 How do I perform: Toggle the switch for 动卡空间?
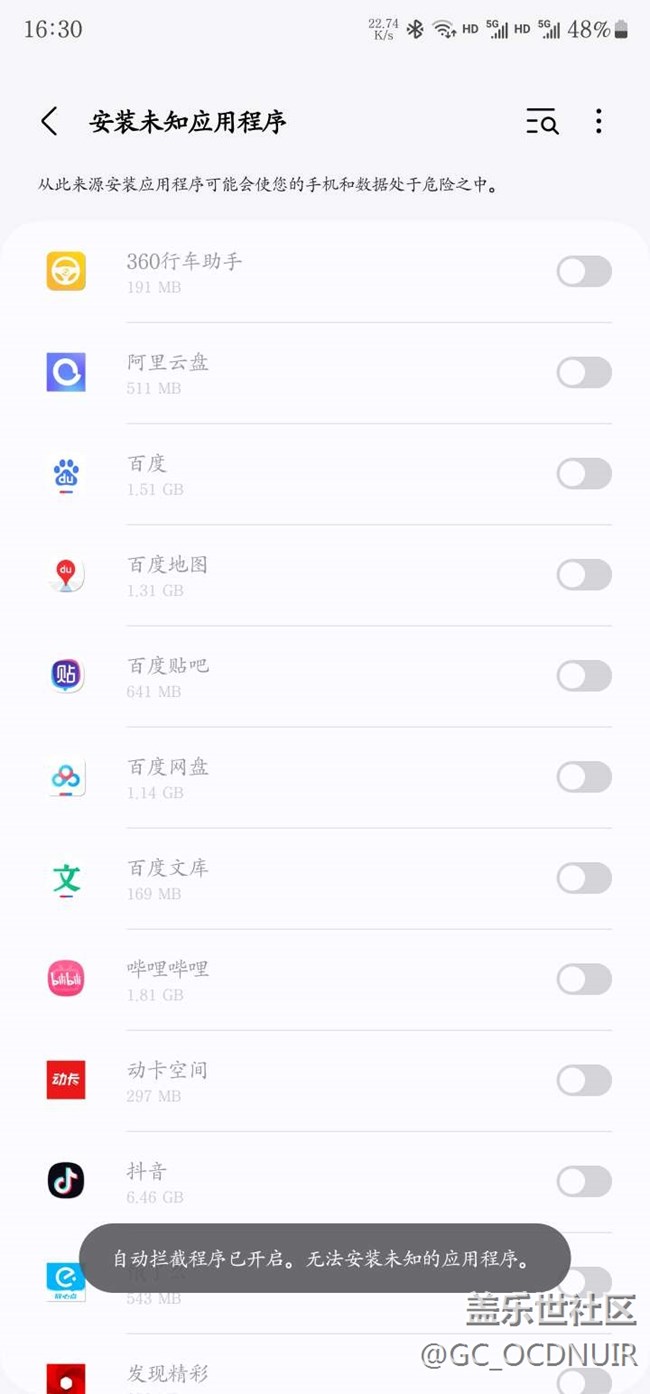[584, 1079]
